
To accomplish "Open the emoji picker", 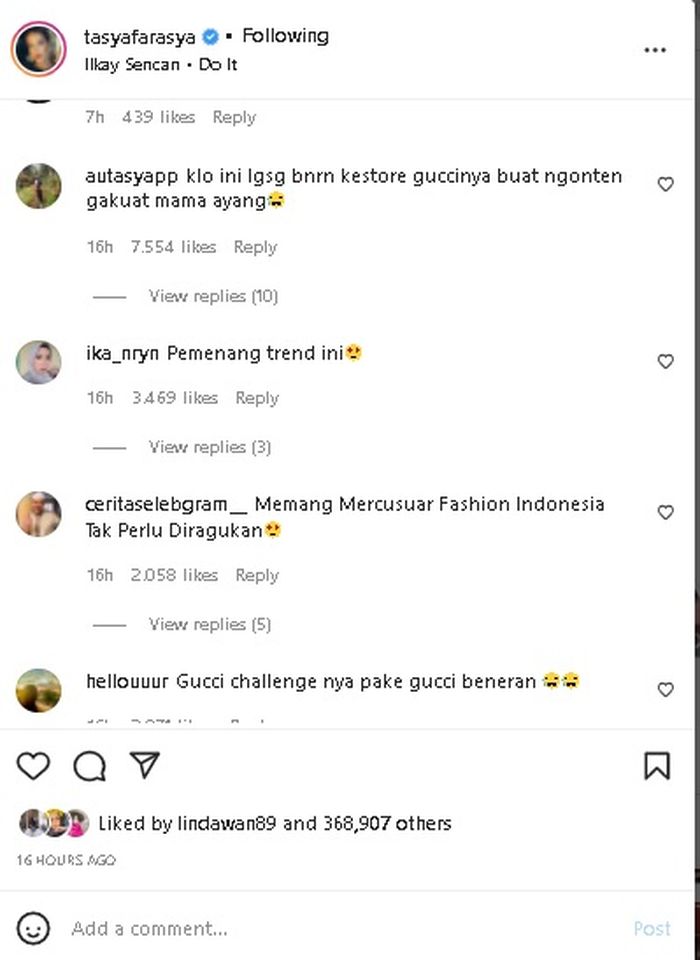I will click(33, 928).
